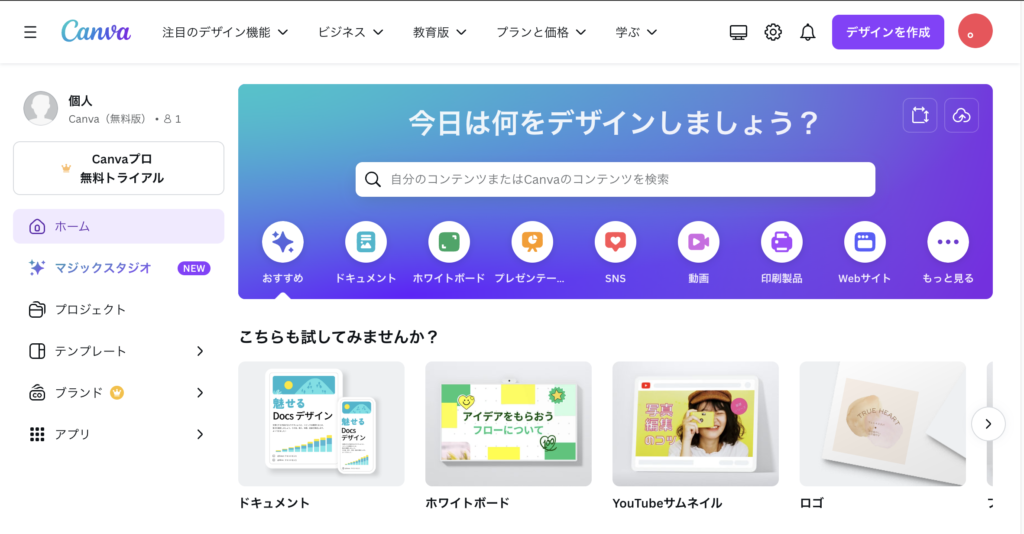
Task: Tap the デザインを作成 button
Action: tap(888, 32)
